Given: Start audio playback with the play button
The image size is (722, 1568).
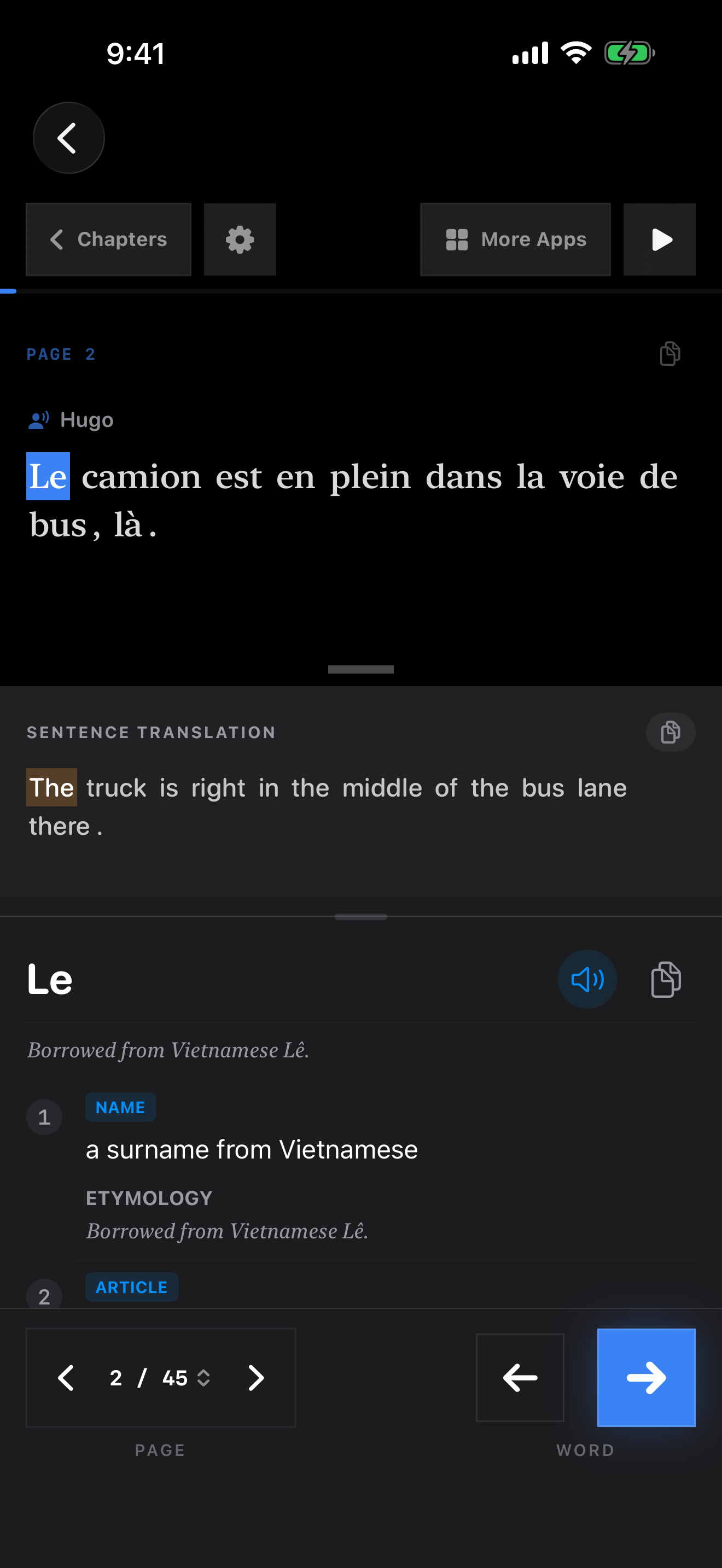Looking at the screenshot, I should coord(659,239).
